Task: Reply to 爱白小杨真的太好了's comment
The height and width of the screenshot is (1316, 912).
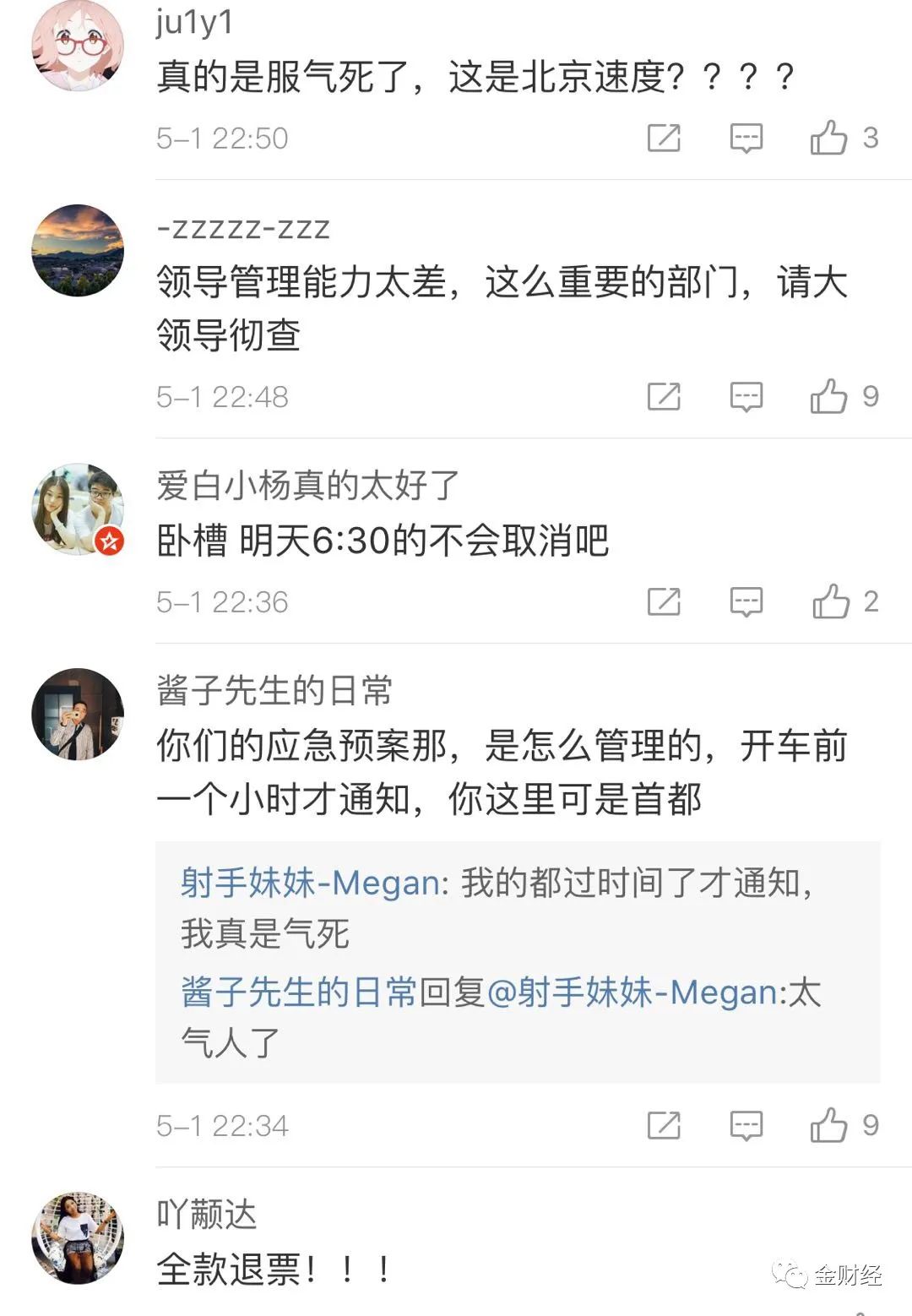Action: [746, 601]
